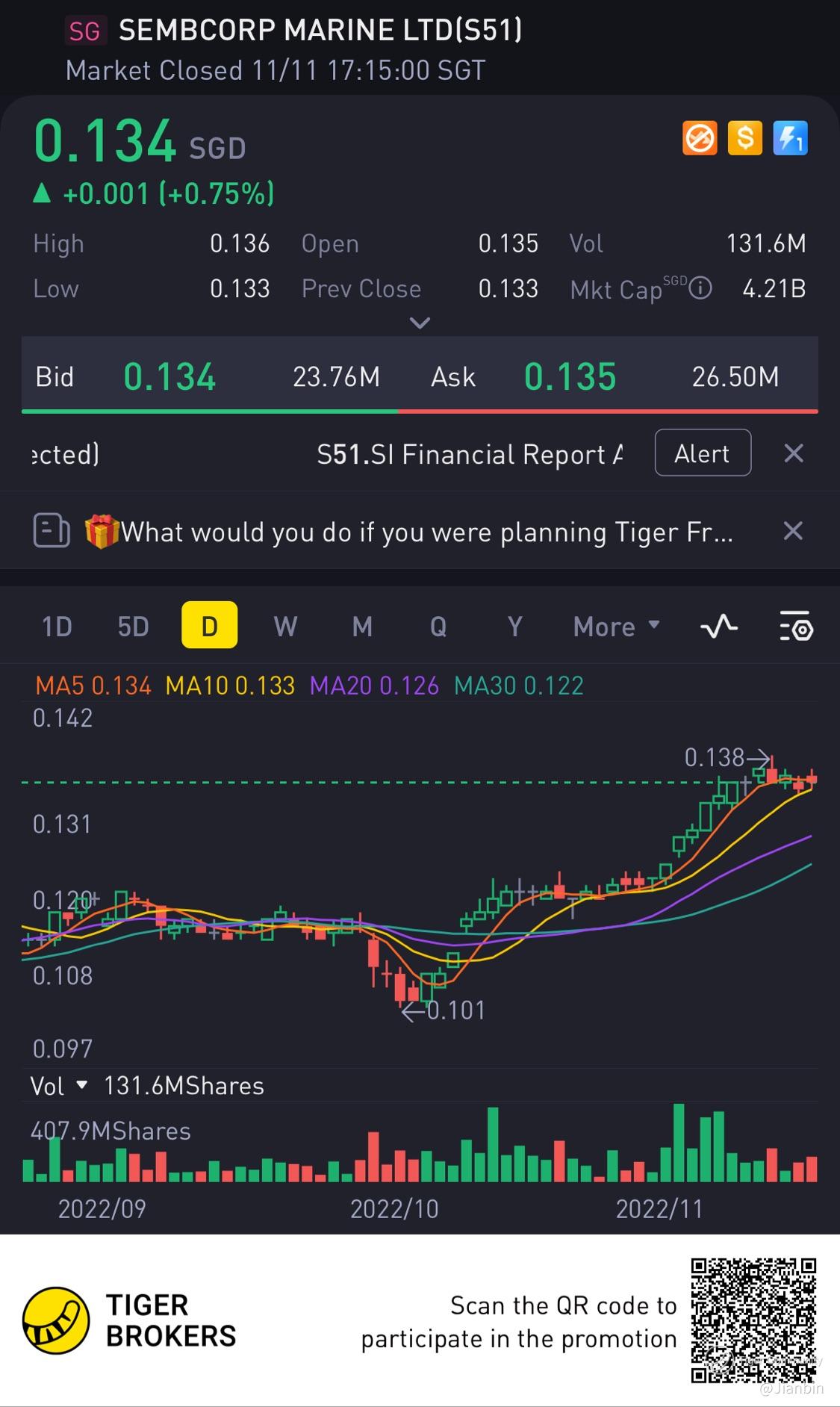Switch chart to the 1D timeframe
Image resolution: width=840 pixels, height=1407 pixels.
point(57,626)
